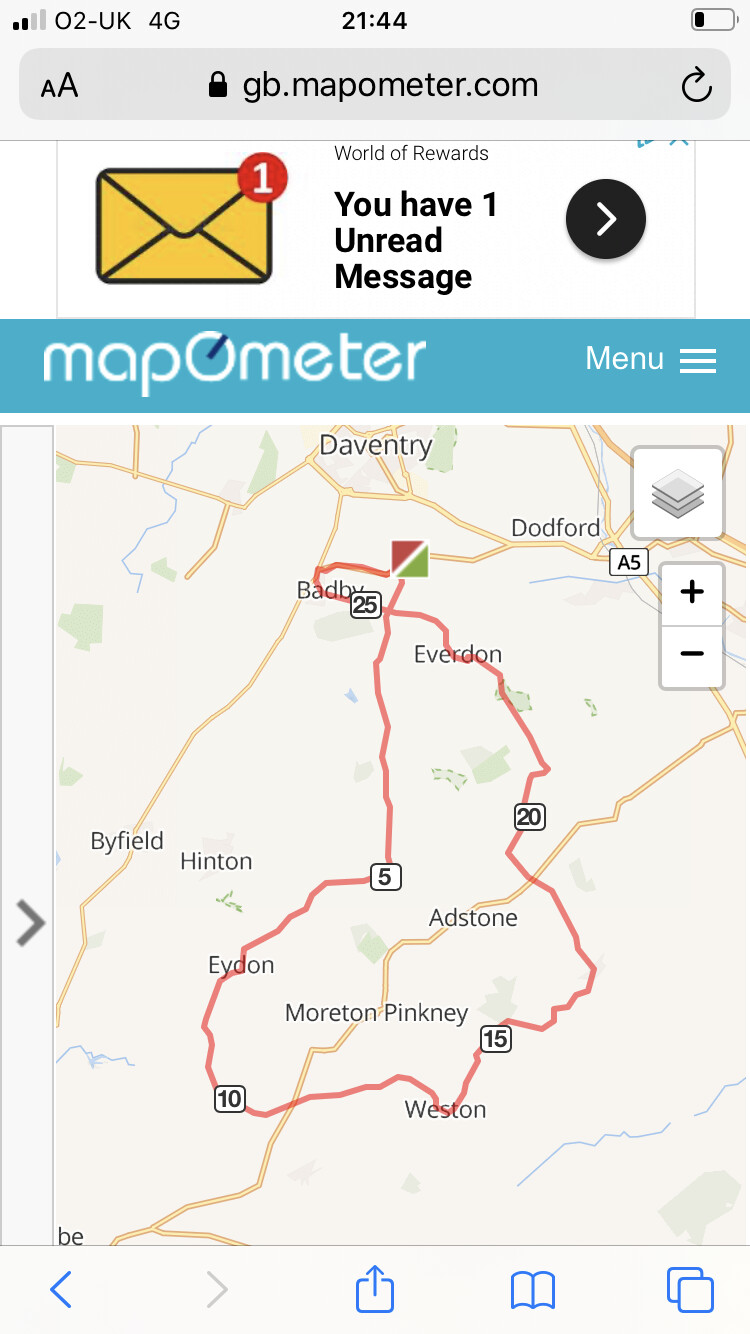The height and width of the screenshot is (1334, 750).
Task: Tap the gb.mapometer.com address bar
Action: [375, 86]
